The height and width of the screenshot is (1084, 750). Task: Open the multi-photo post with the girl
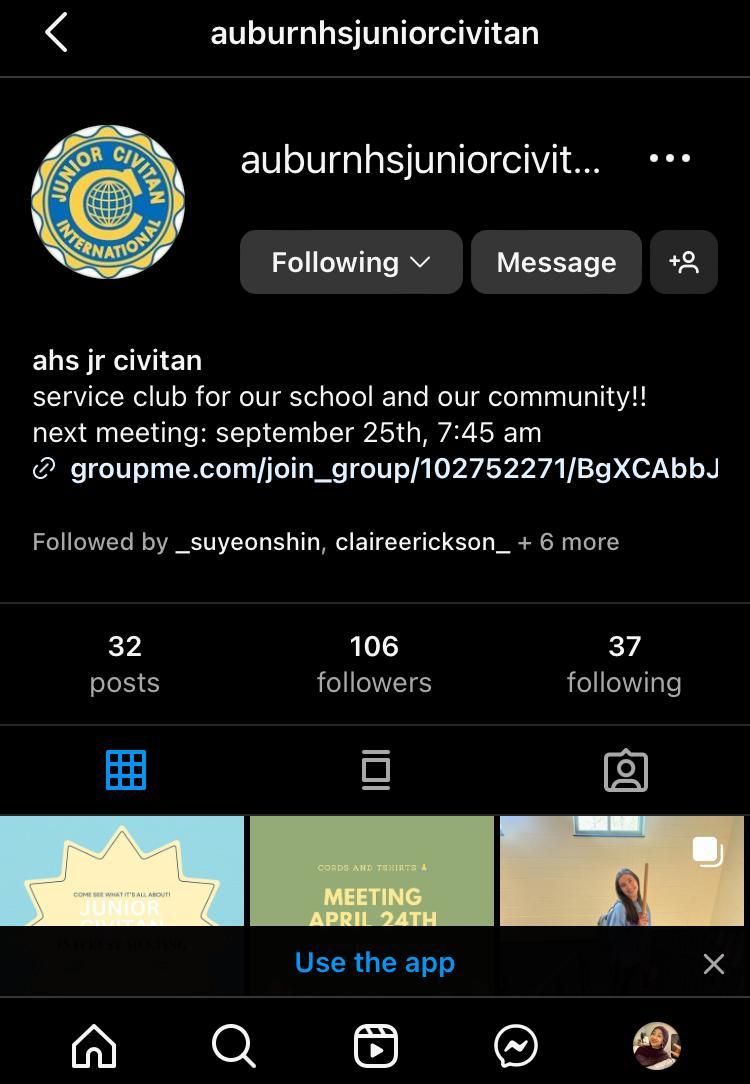pos(622,870)
